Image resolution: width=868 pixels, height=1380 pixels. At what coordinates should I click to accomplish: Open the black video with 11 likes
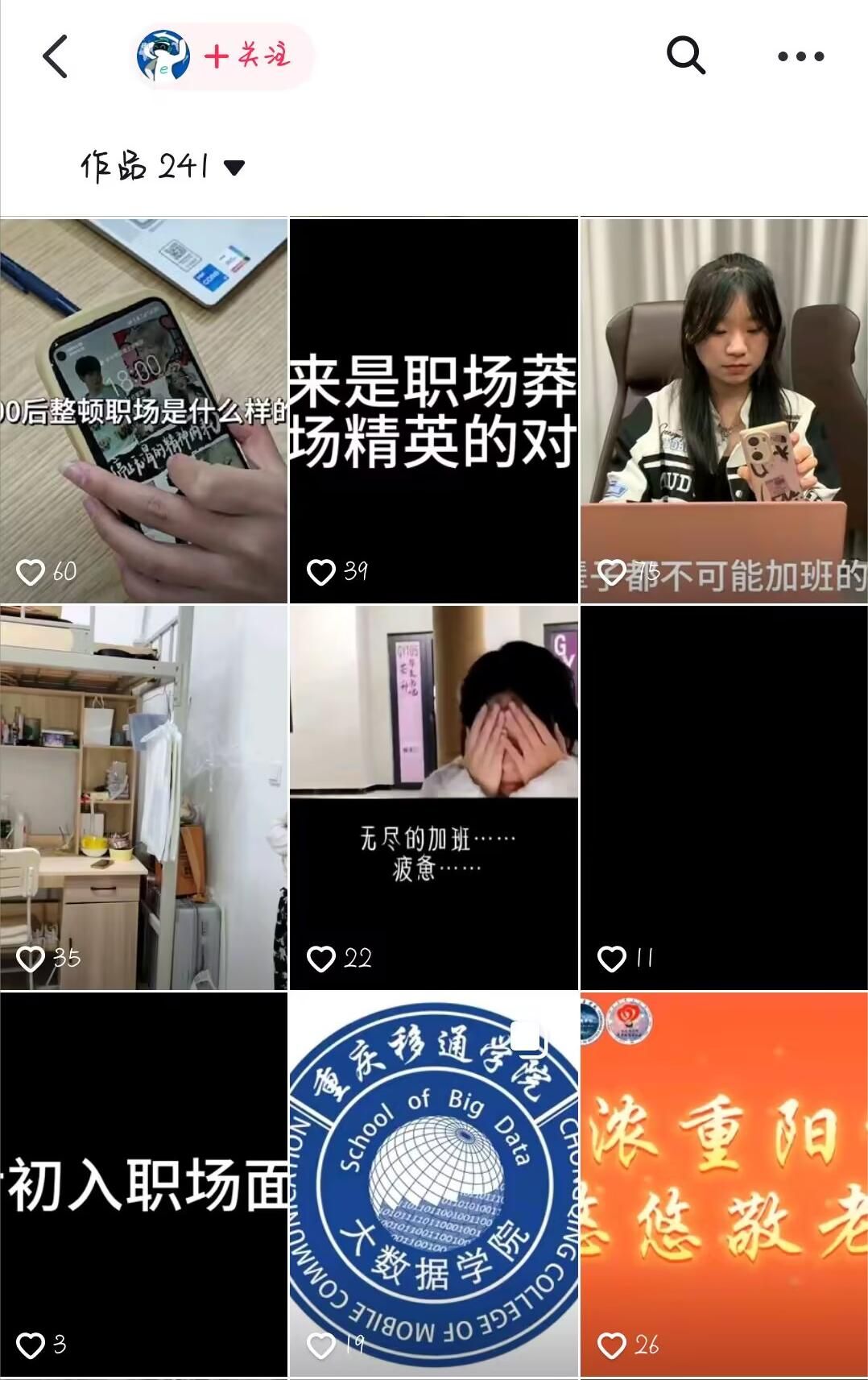[x=723, y=798]
